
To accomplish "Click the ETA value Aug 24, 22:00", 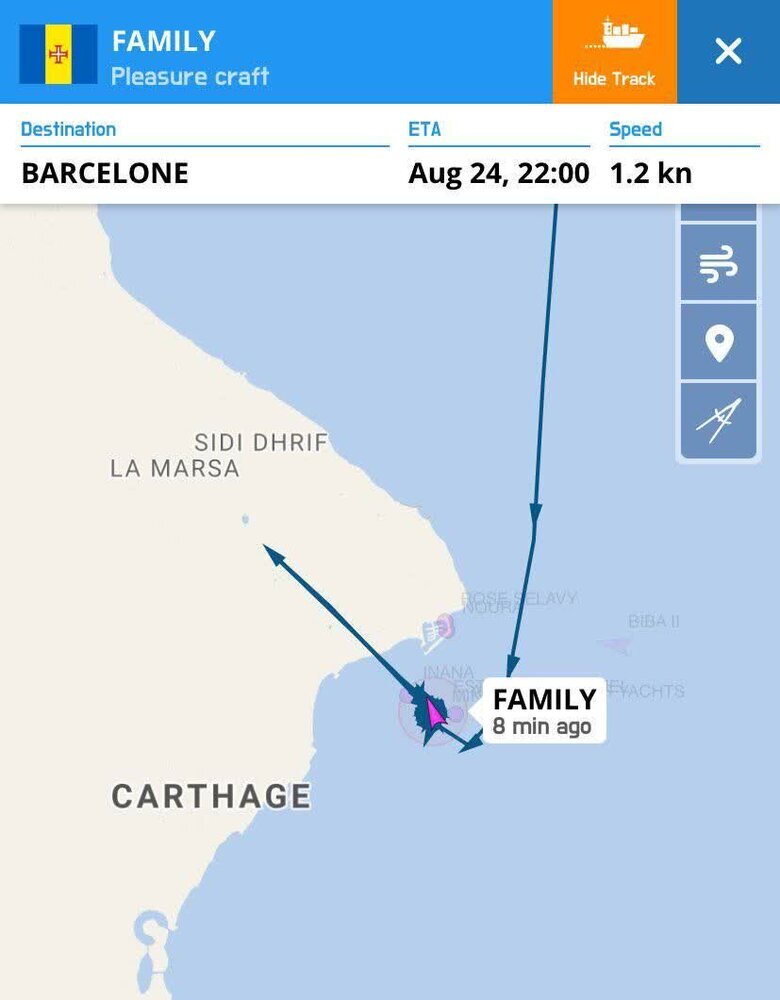I will (498, 173).
